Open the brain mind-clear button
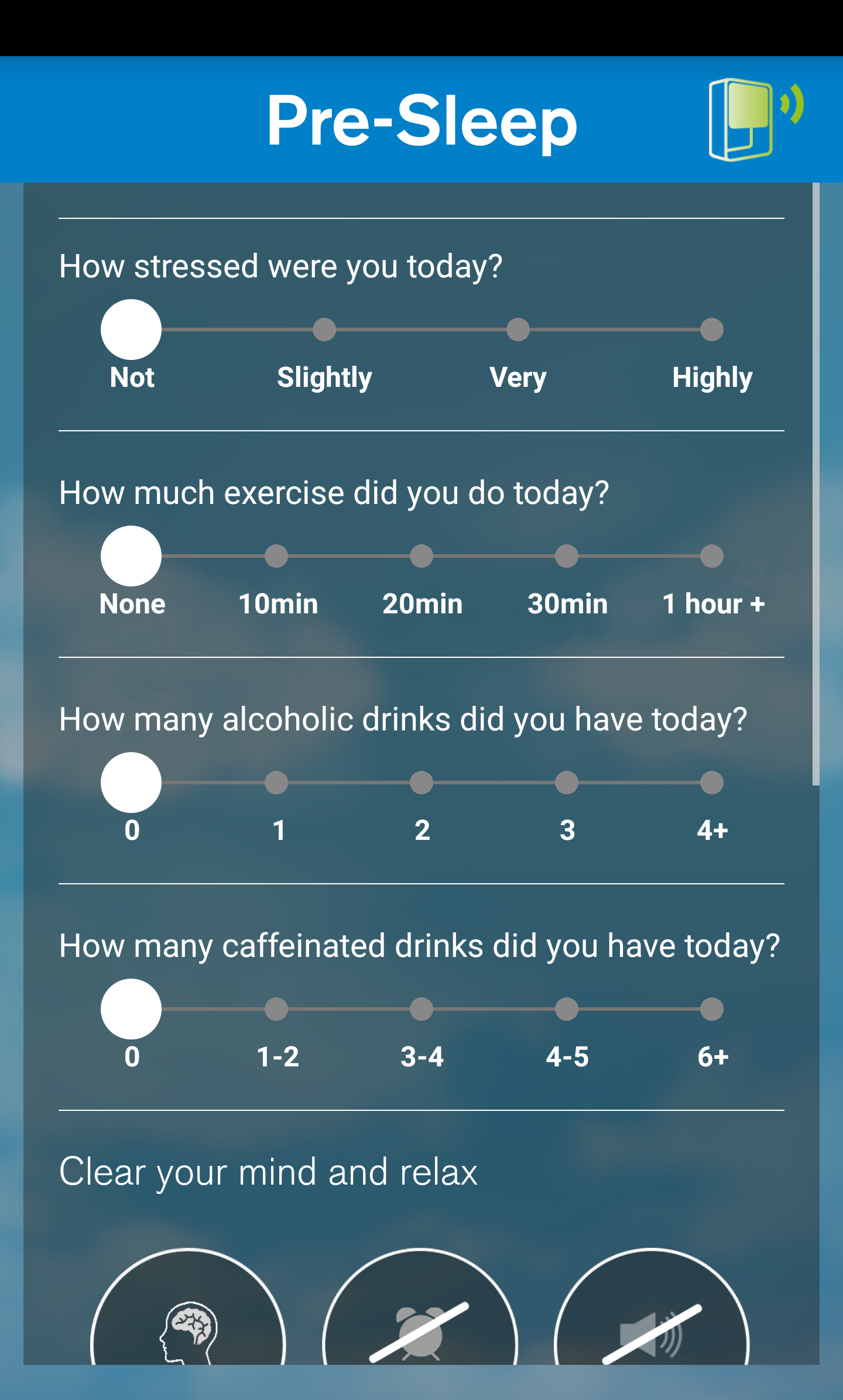This screenshot has width=843, height=1400. coord(189,1323)
